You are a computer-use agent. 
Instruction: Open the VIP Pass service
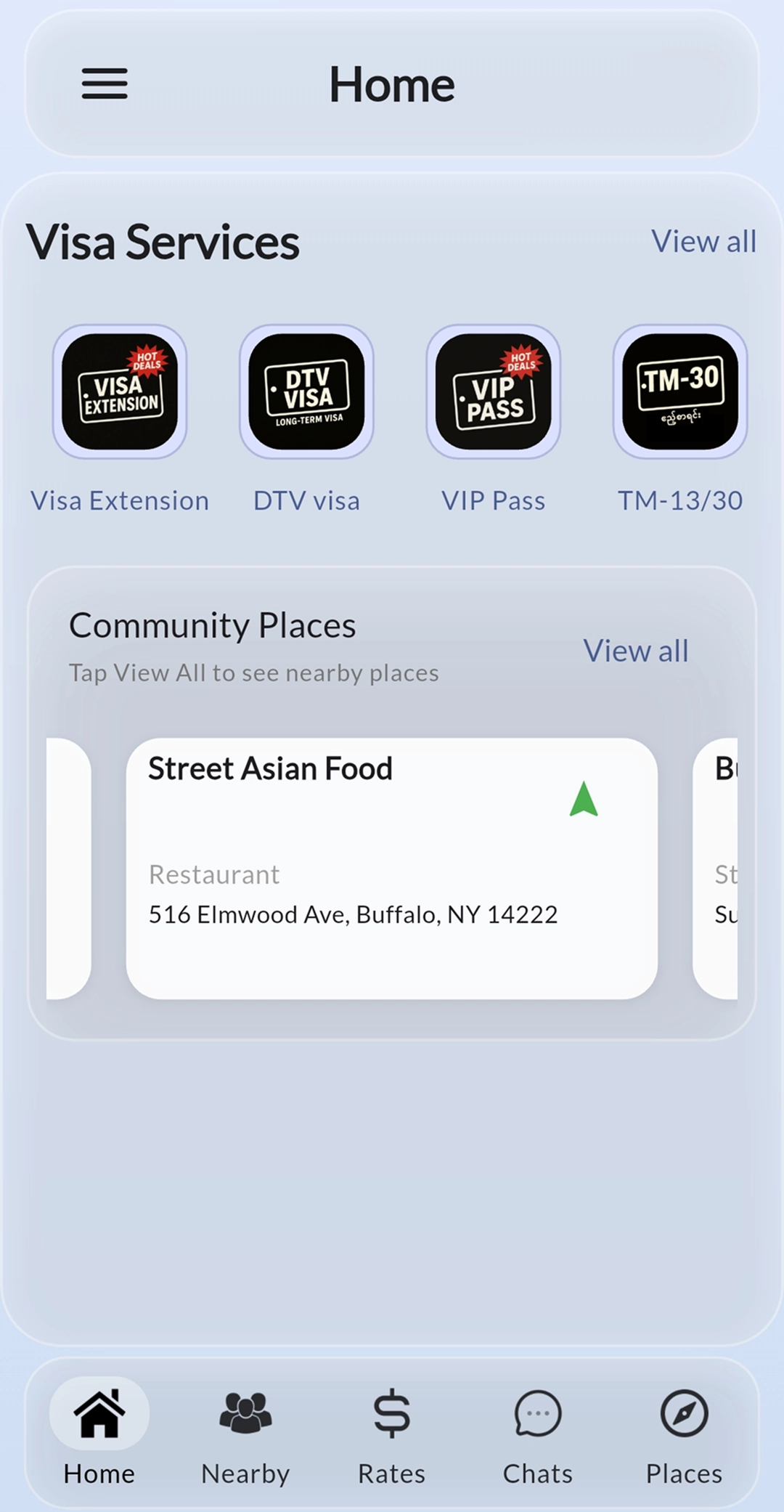pos(494,392)
